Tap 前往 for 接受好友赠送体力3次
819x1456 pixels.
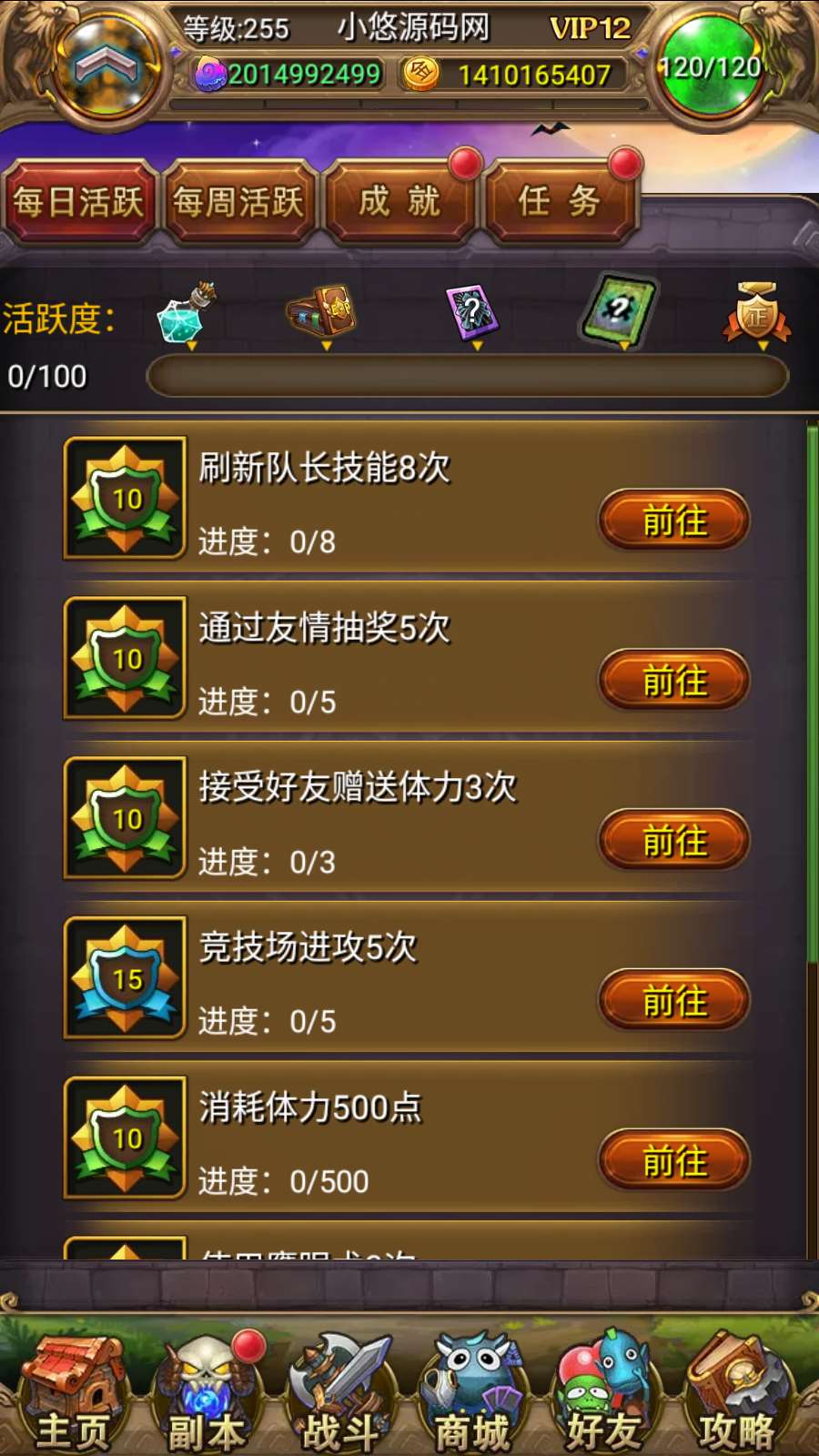(674, 841)
